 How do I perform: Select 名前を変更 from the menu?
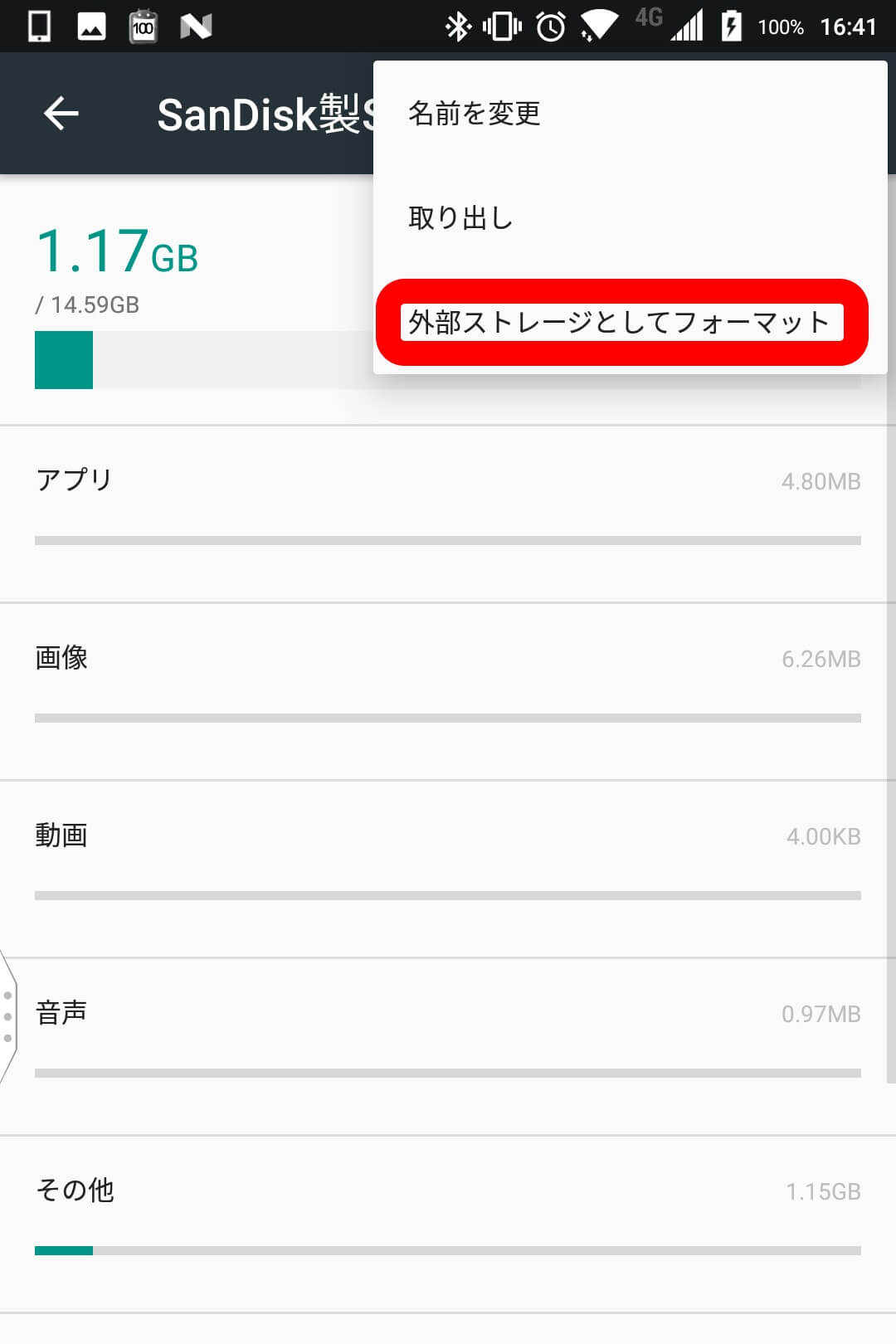(x=474, y=114)
